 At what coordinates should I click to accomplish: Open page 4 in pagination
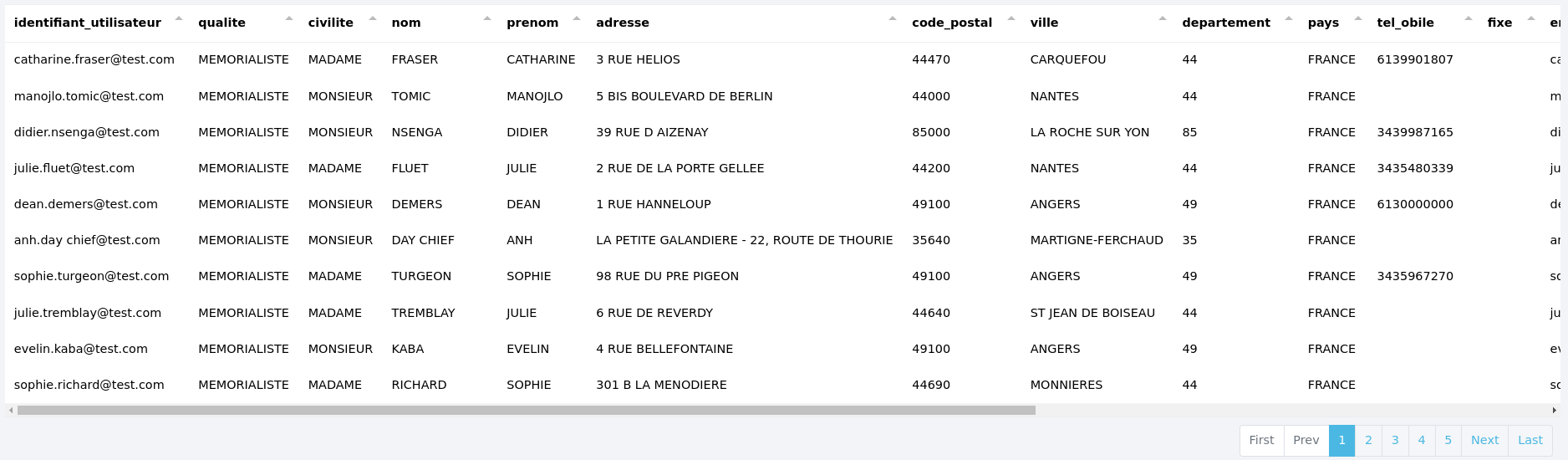tap(1422, 440)
